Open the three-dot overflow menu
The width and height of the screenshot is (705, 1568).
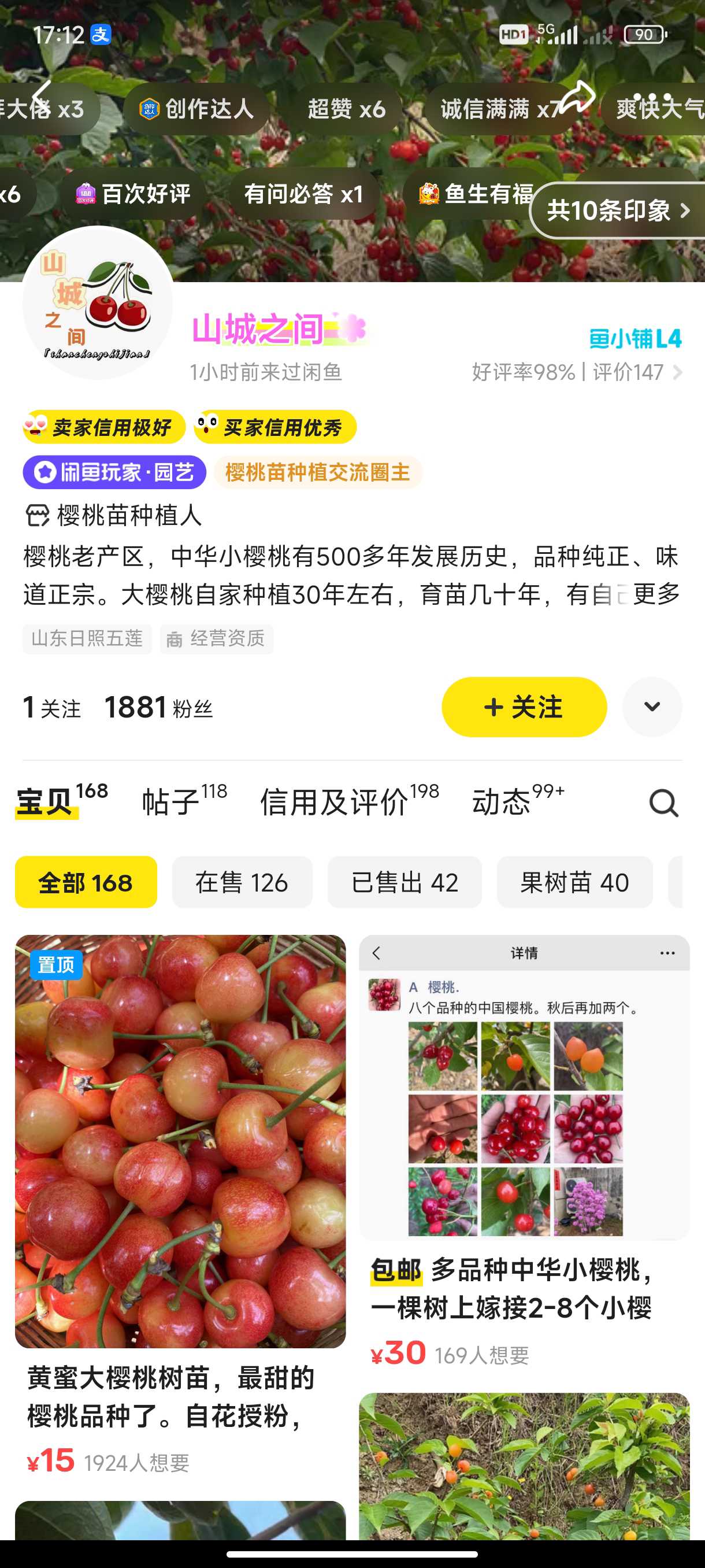[651, 97]
